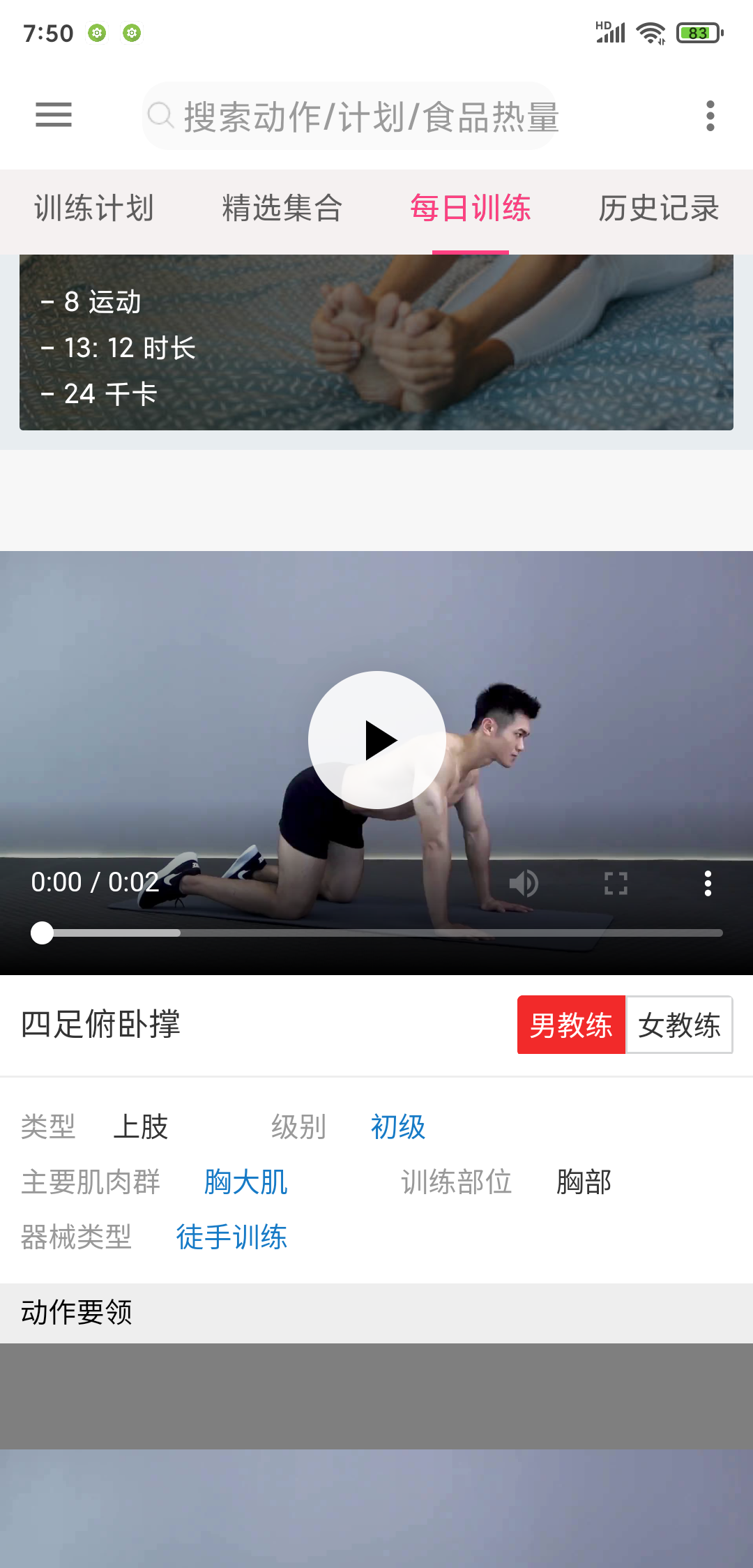Switch to 女教练 demonstration
Screen dimensions: 753x1568
click(679, 1025)
